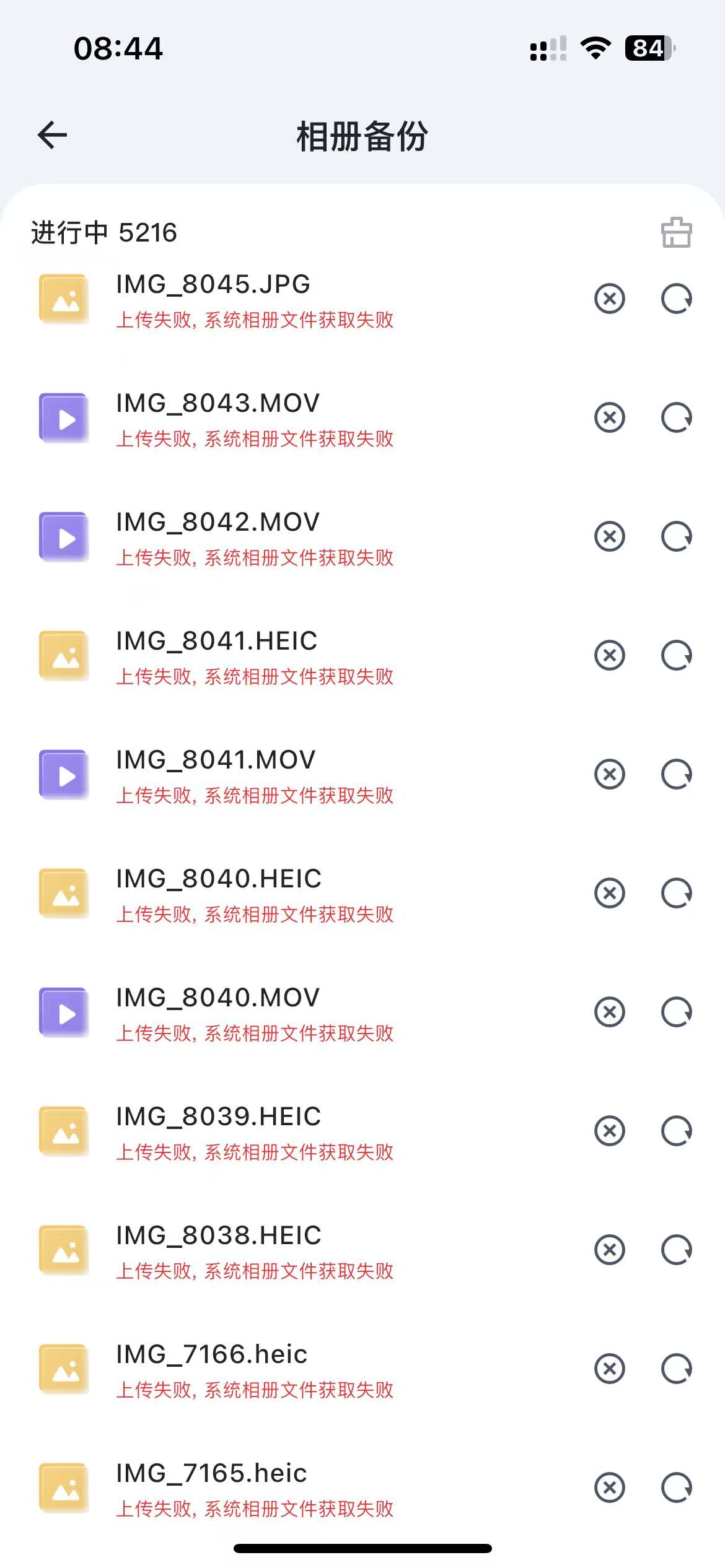Cancel upload of IMG_8041.MOV
Image resolution: width=725 pixels, height=1568 pixels.
tap(610, 775)
